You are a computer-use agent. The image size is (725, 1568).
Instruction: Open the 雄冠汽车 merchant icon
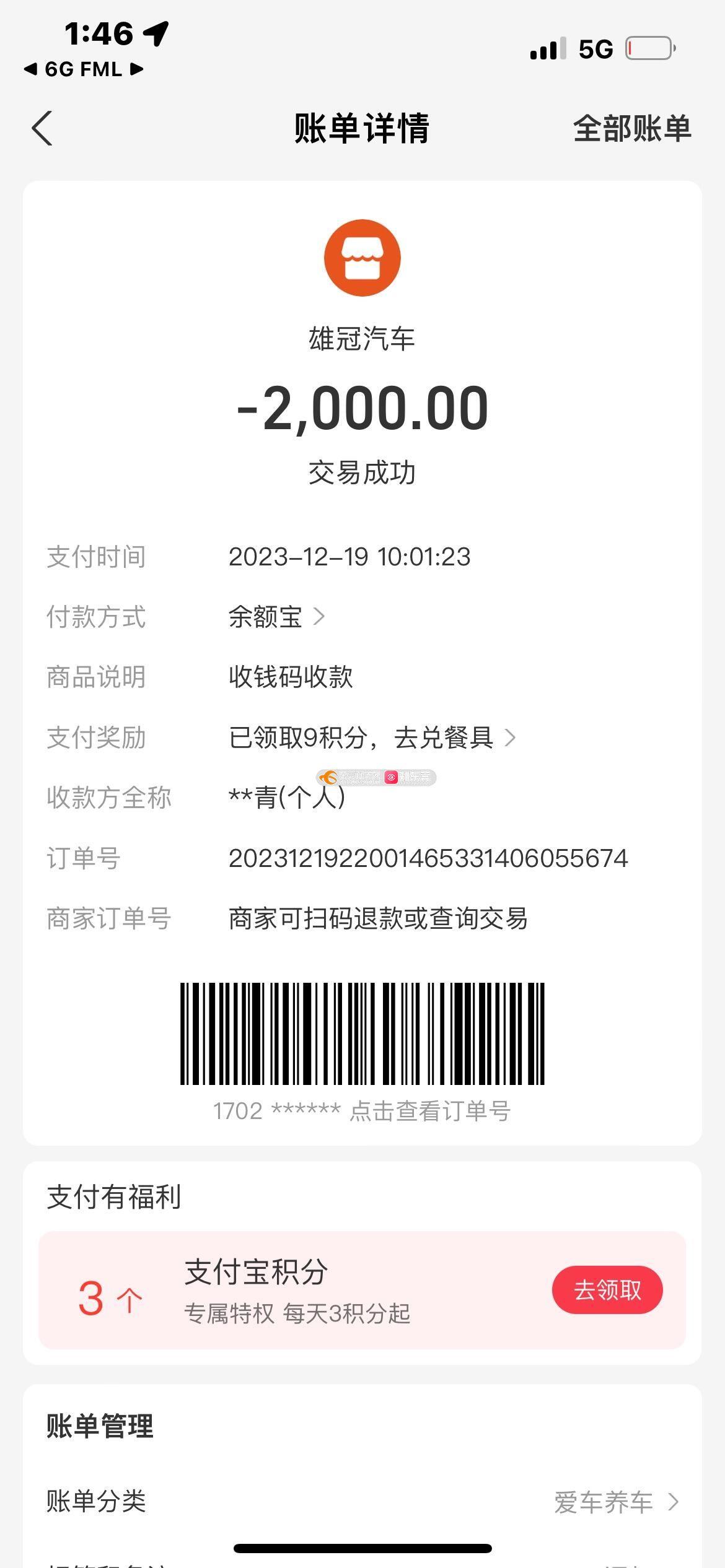coord(362,258)
